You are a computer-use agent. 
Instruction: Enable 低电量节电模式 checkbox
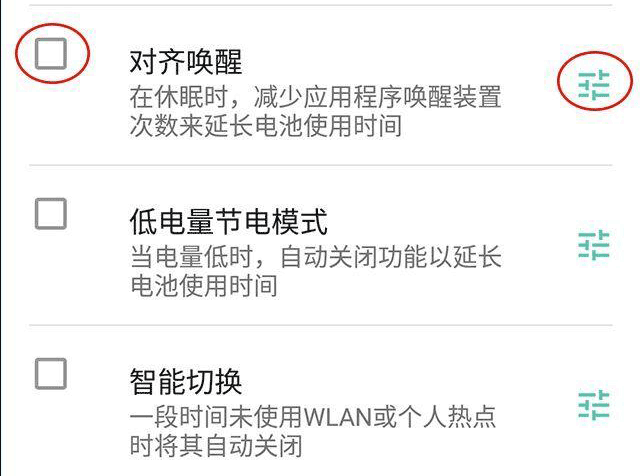pyautogui.click(x=51, y=213)
